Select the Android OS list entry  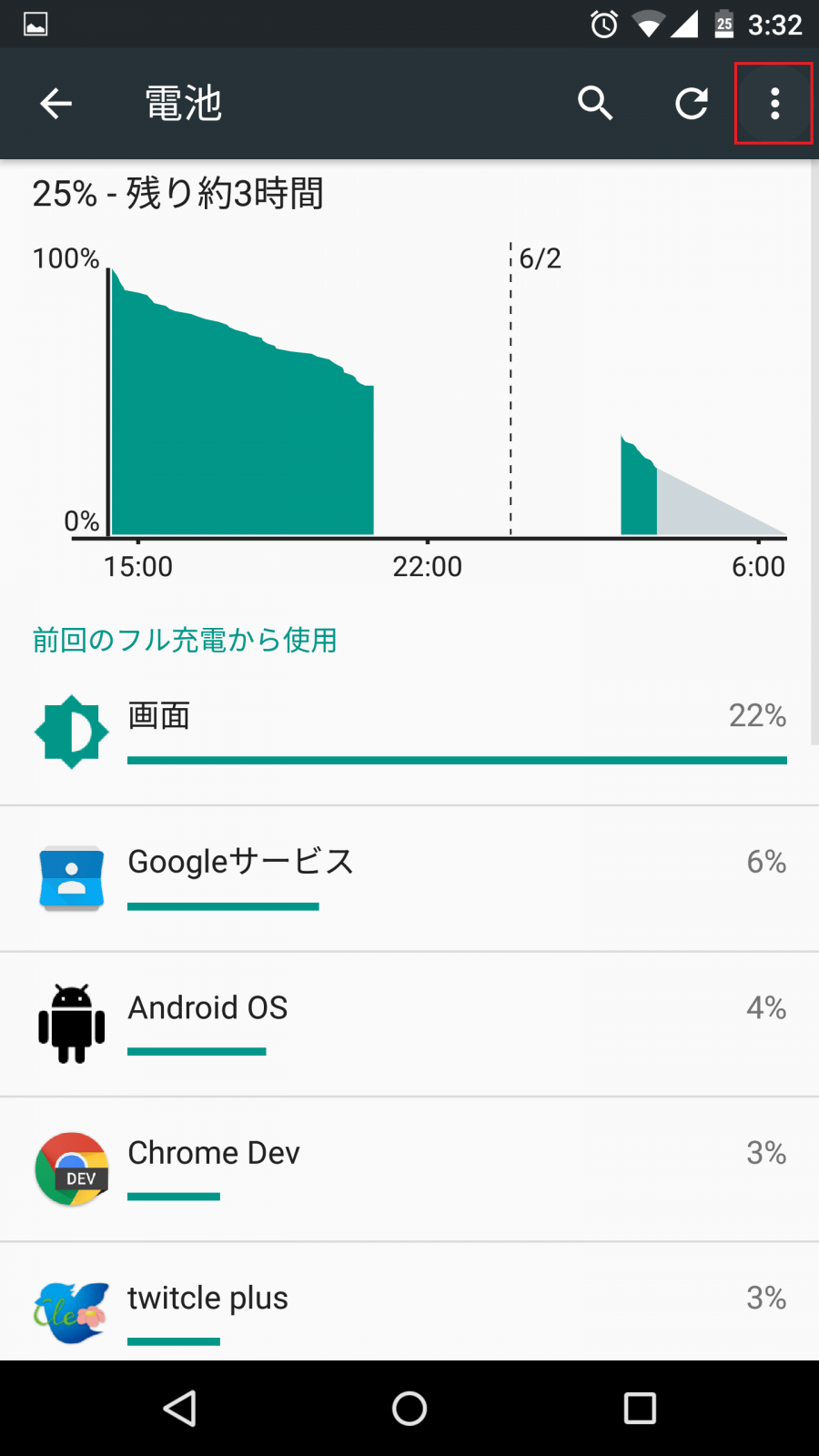click(409, 1021)
